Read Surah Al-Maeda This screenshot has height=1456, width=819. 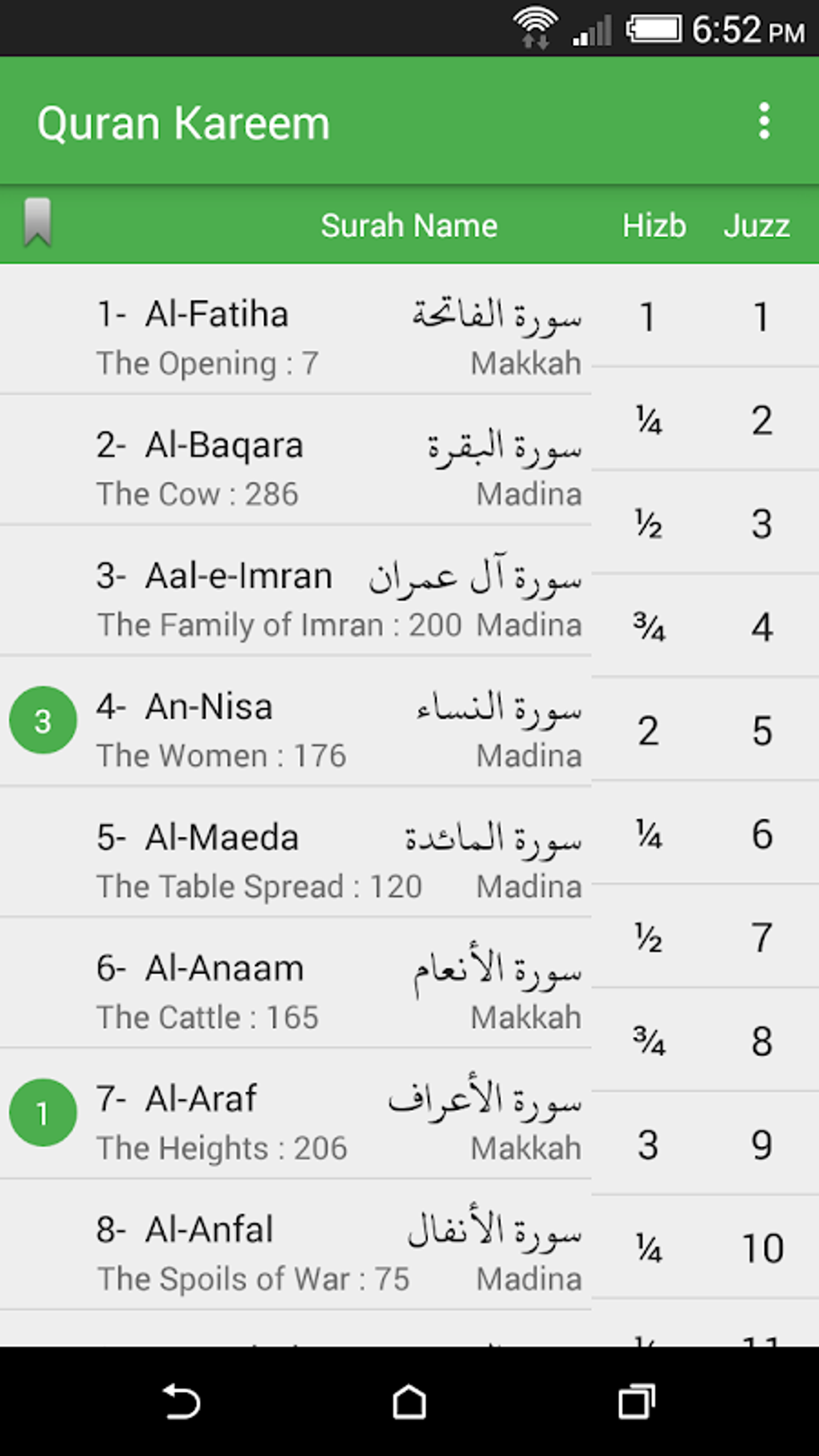tap(337, 860)
